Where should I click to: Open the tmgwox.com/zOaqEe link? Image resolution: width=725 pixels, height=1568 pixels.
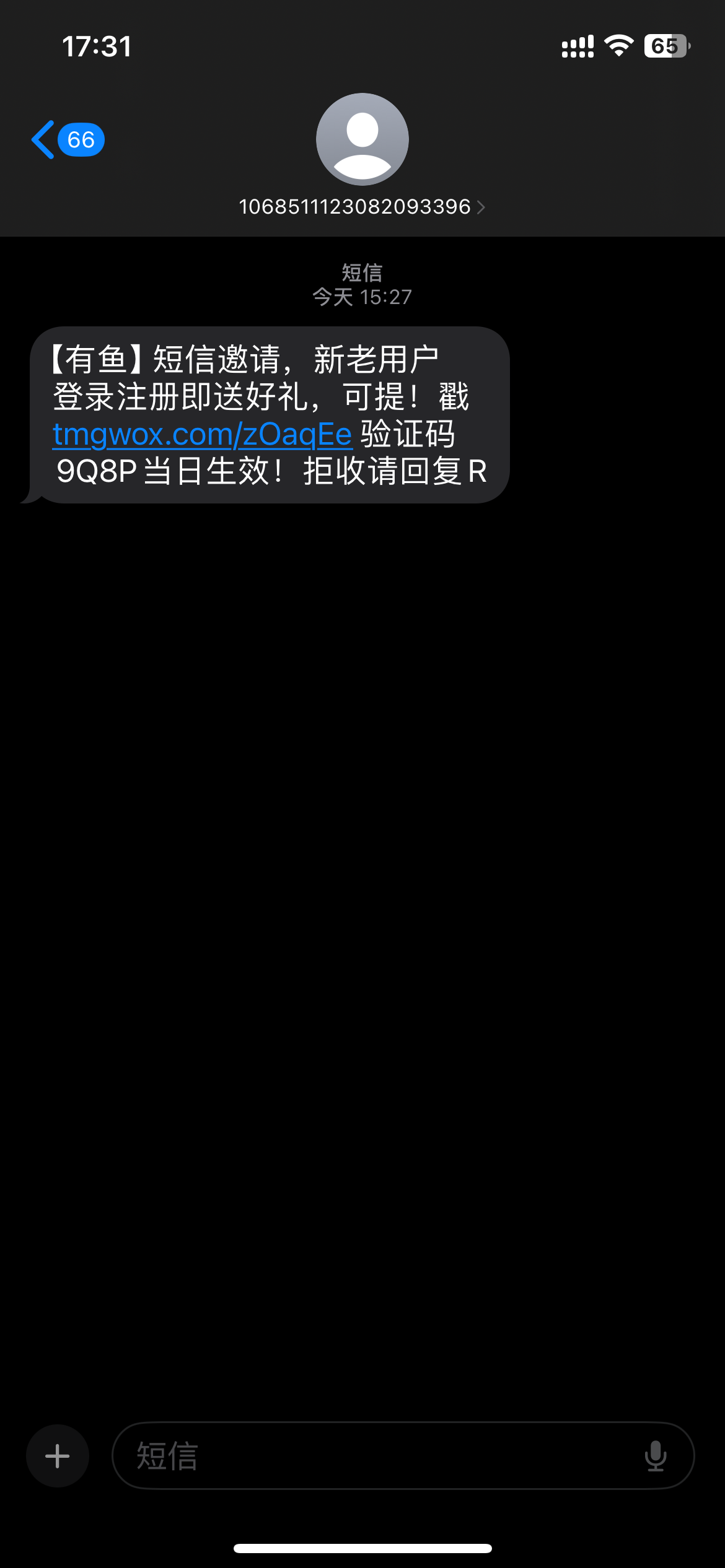click(x=202, y=435)
